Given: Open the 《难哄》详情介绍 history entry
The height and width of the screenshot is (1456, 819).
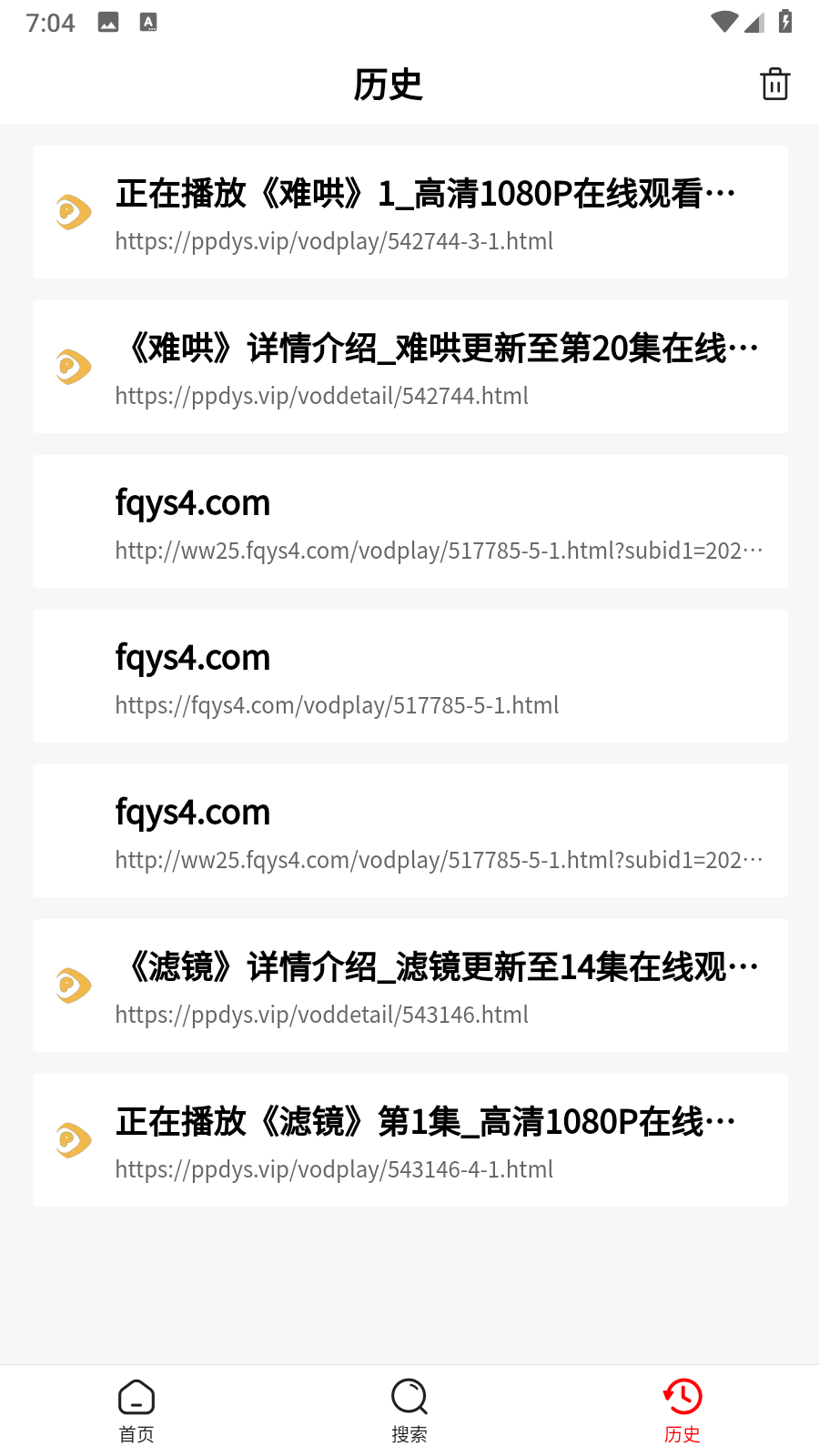Looking at the screenshot, I should [x=409, y=367].
